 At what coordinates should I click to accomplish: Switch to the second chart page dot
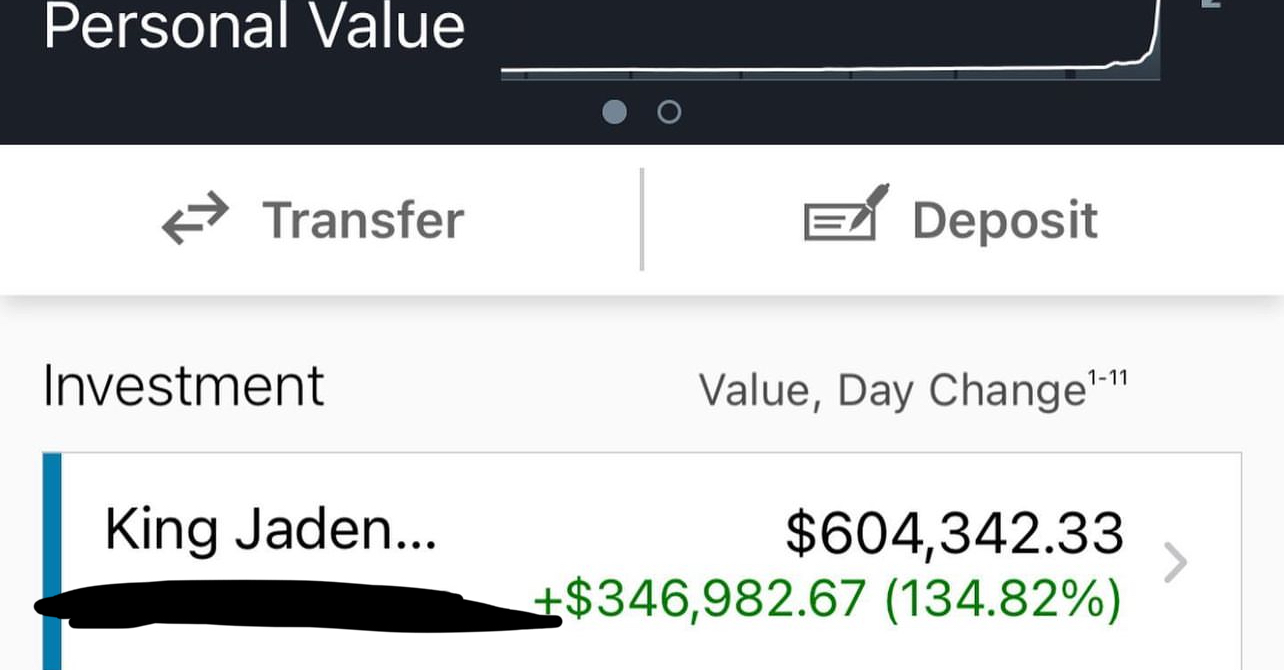pos(669,112)
